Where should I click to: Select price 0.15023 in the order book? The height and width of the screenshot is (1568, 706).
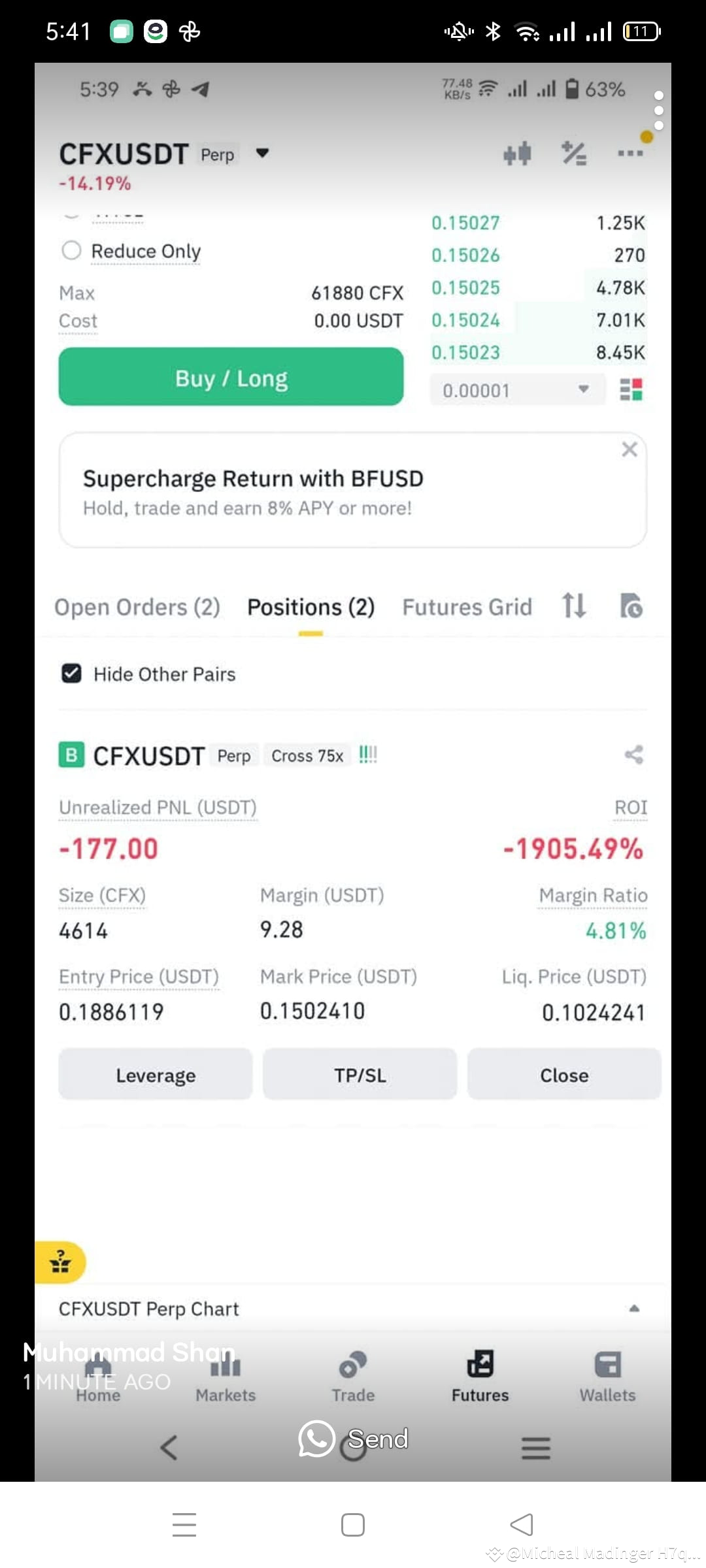pos(465,353)
